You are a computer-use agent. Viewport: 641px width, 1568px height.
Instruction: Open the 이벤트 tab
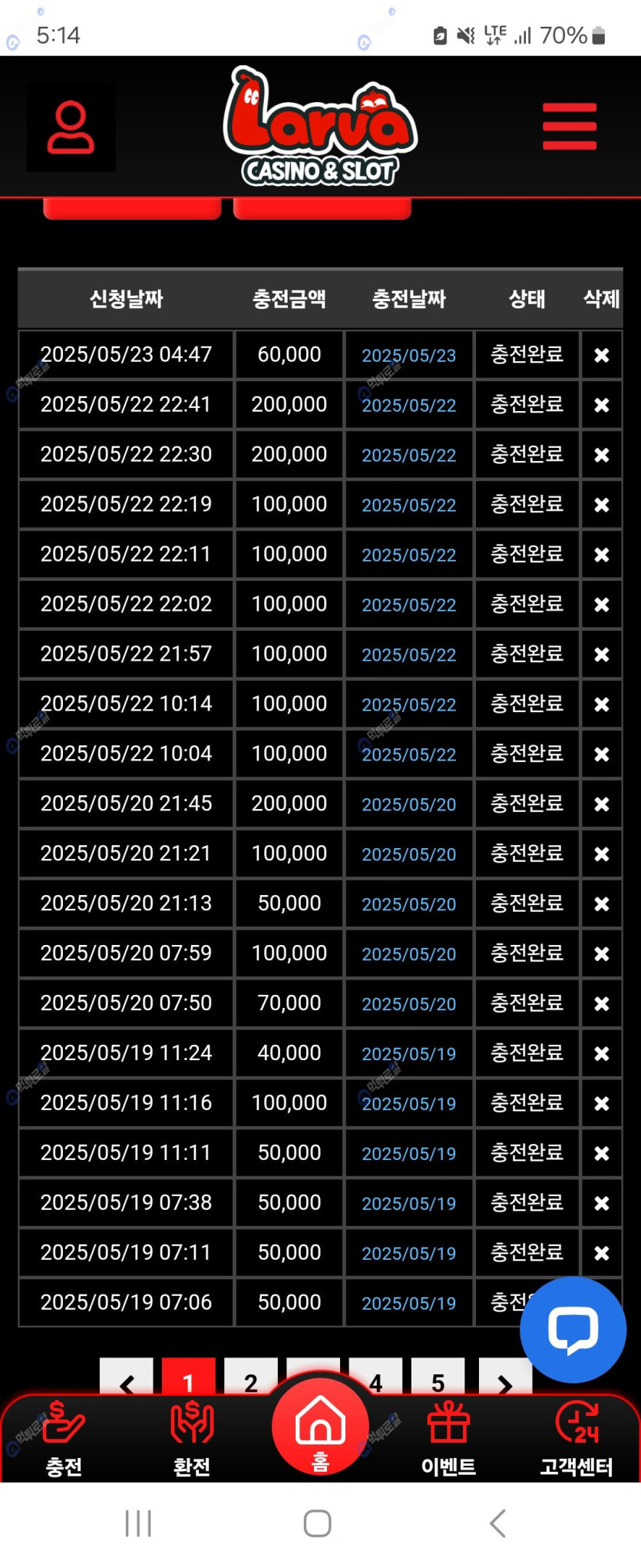[x=448, y=1438]
